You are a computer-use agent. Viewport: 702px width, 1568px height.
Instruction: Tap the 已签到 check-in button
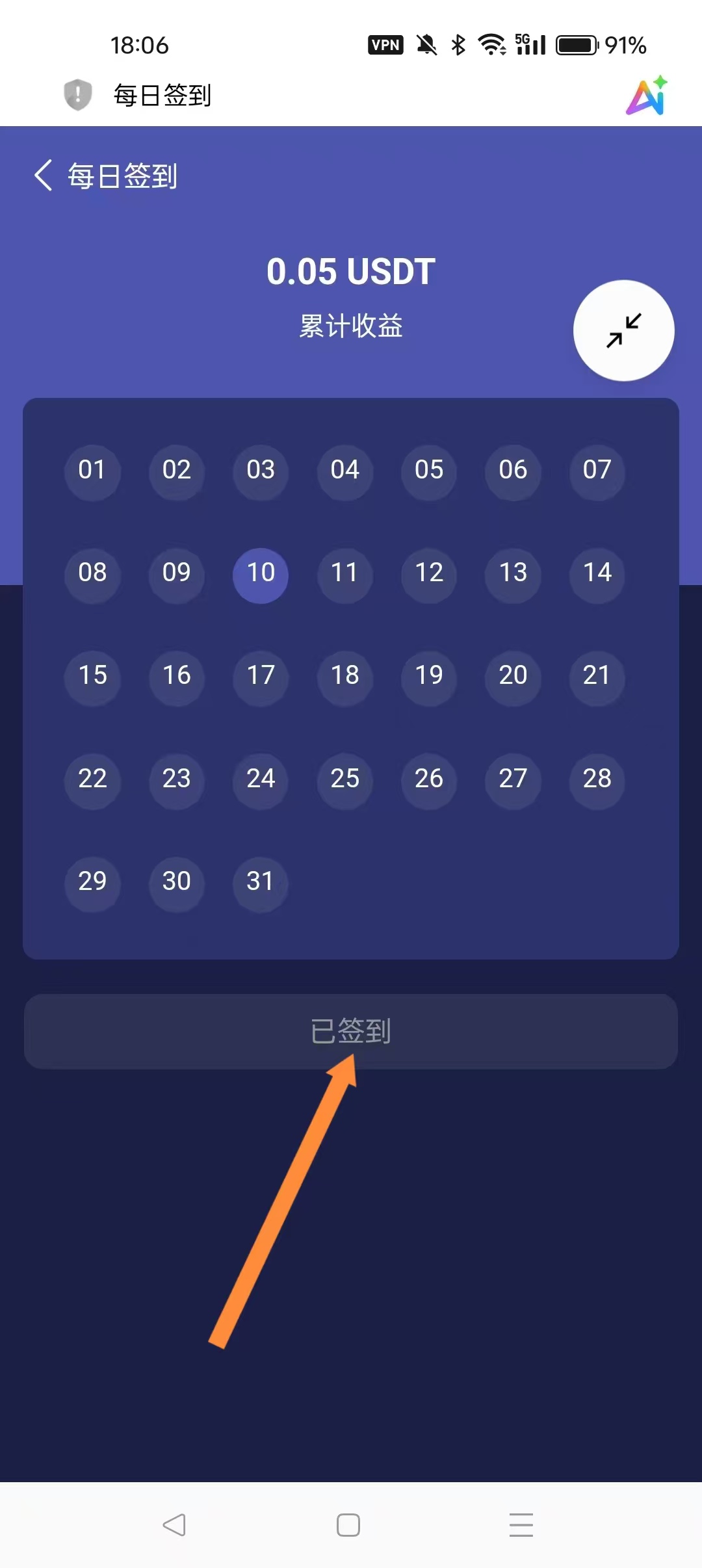click(351, 1031)
